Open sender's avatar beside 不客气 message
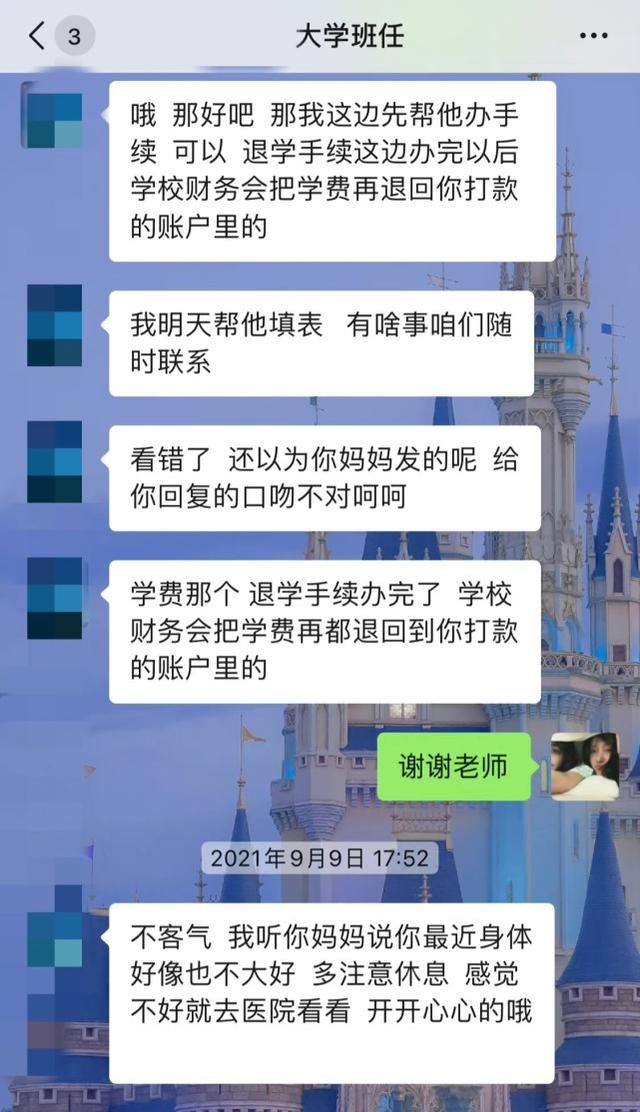 pos(55,940)
